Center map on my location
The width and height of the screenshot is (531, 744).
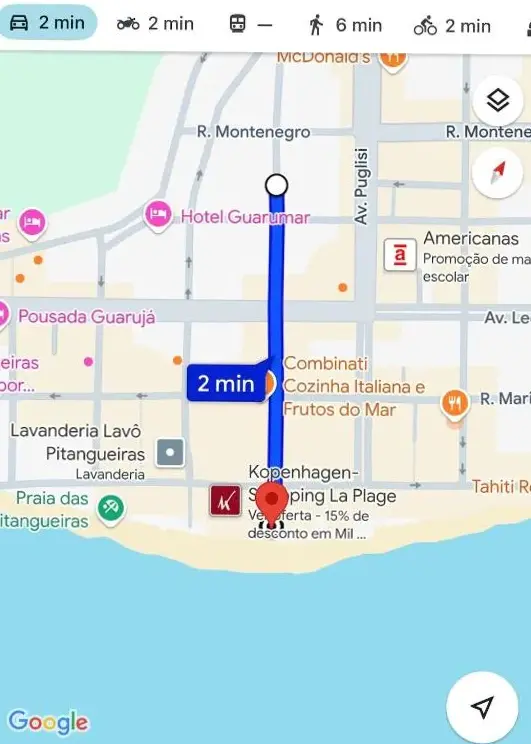(482, 707)
